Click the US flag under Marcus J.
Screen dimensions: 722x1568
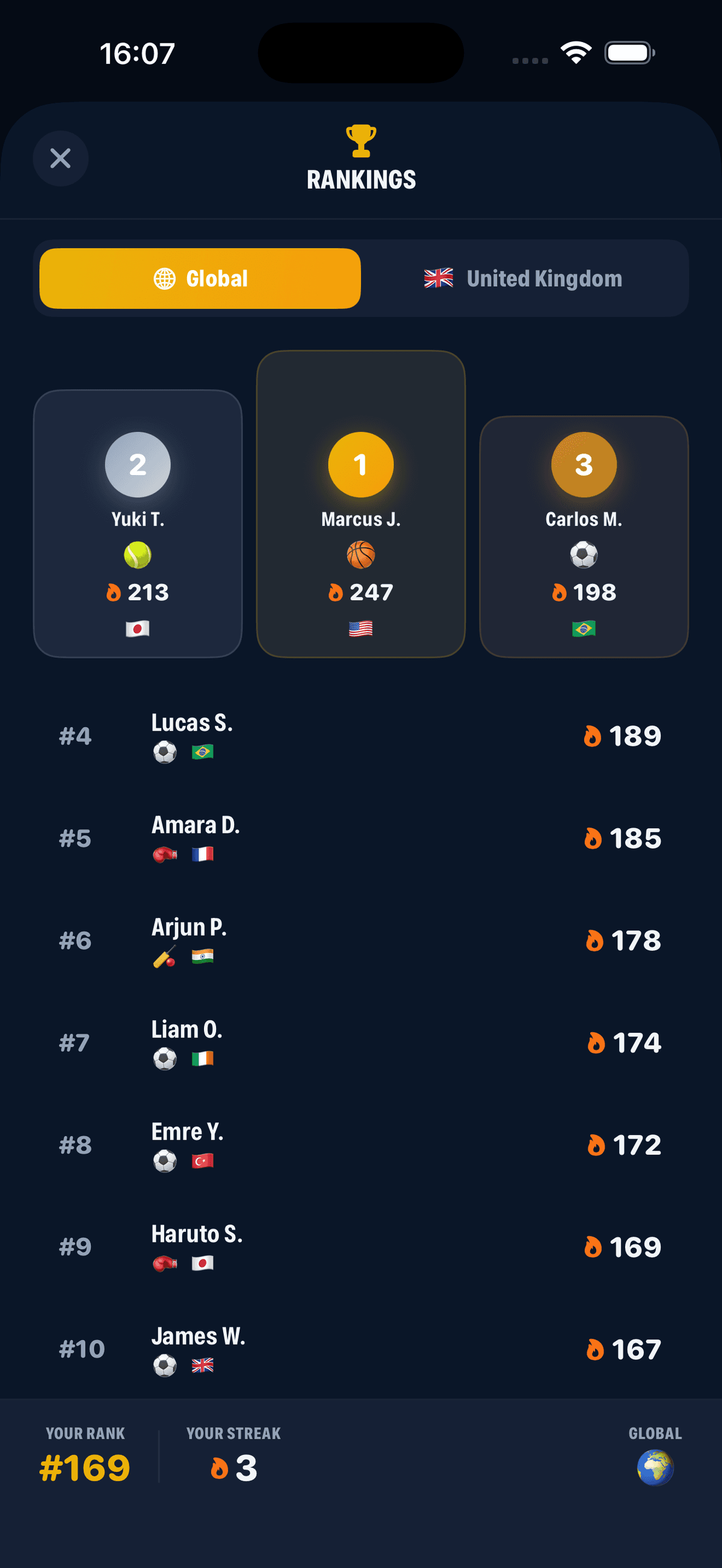tap(360, 627)
